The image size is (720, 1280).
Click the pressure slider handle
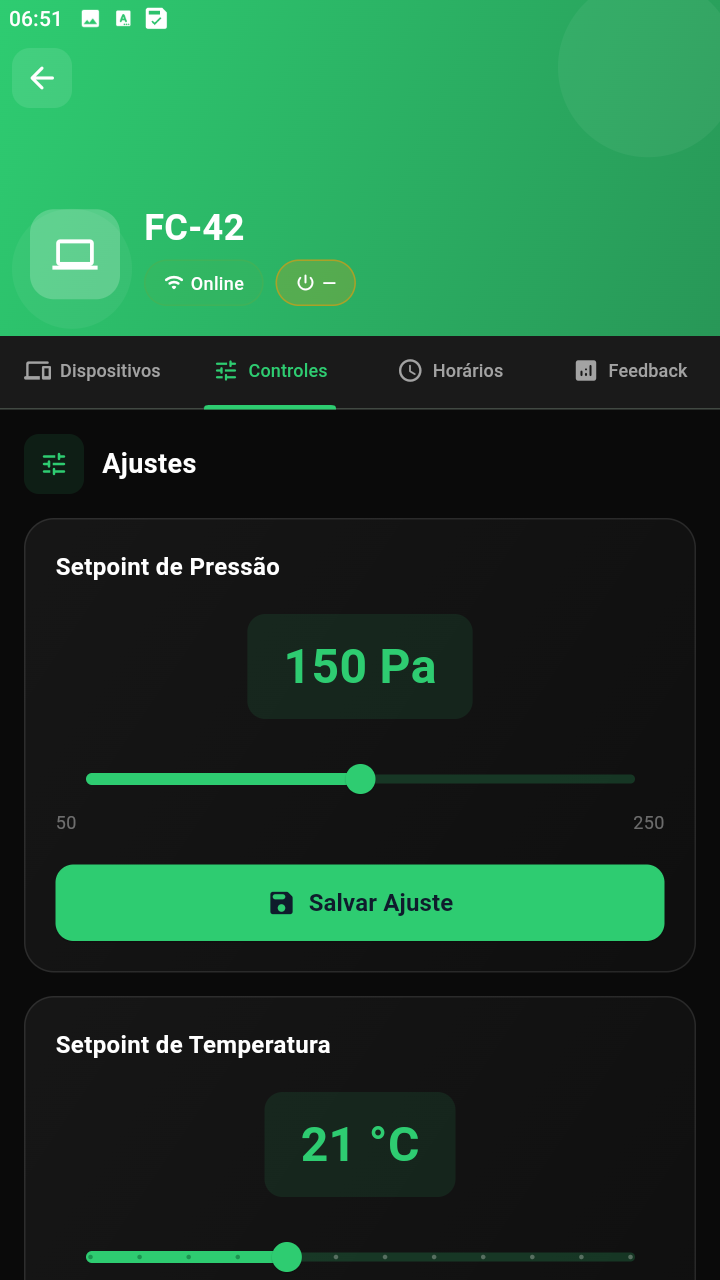click(x=361, y=779)
